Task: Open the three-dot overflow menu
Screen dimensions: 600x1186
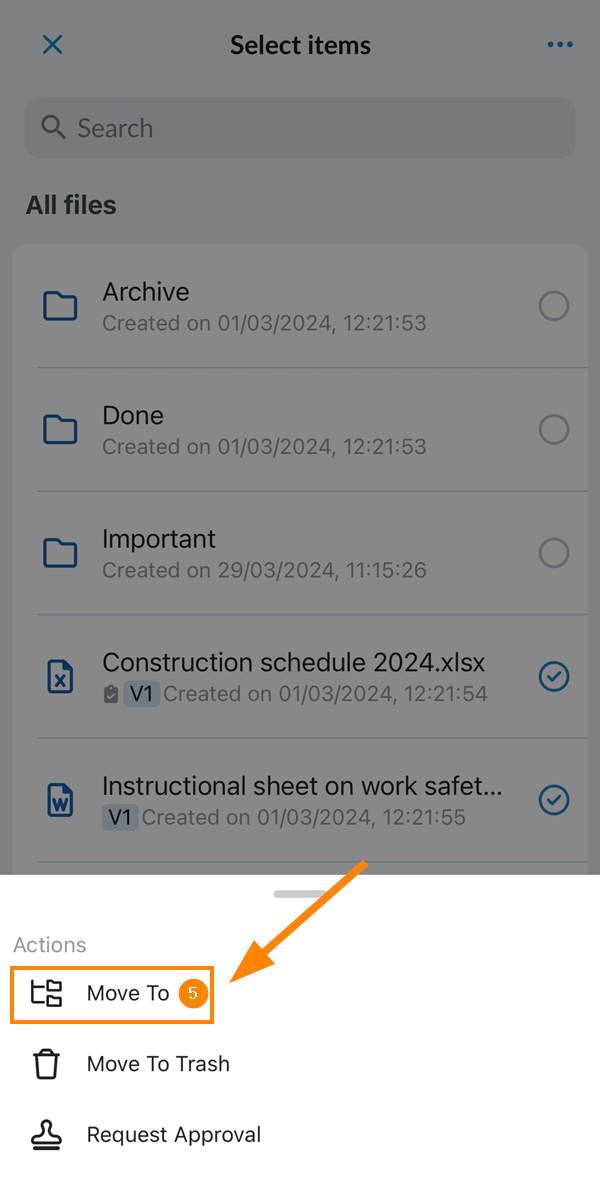Action: pos(560,45)
